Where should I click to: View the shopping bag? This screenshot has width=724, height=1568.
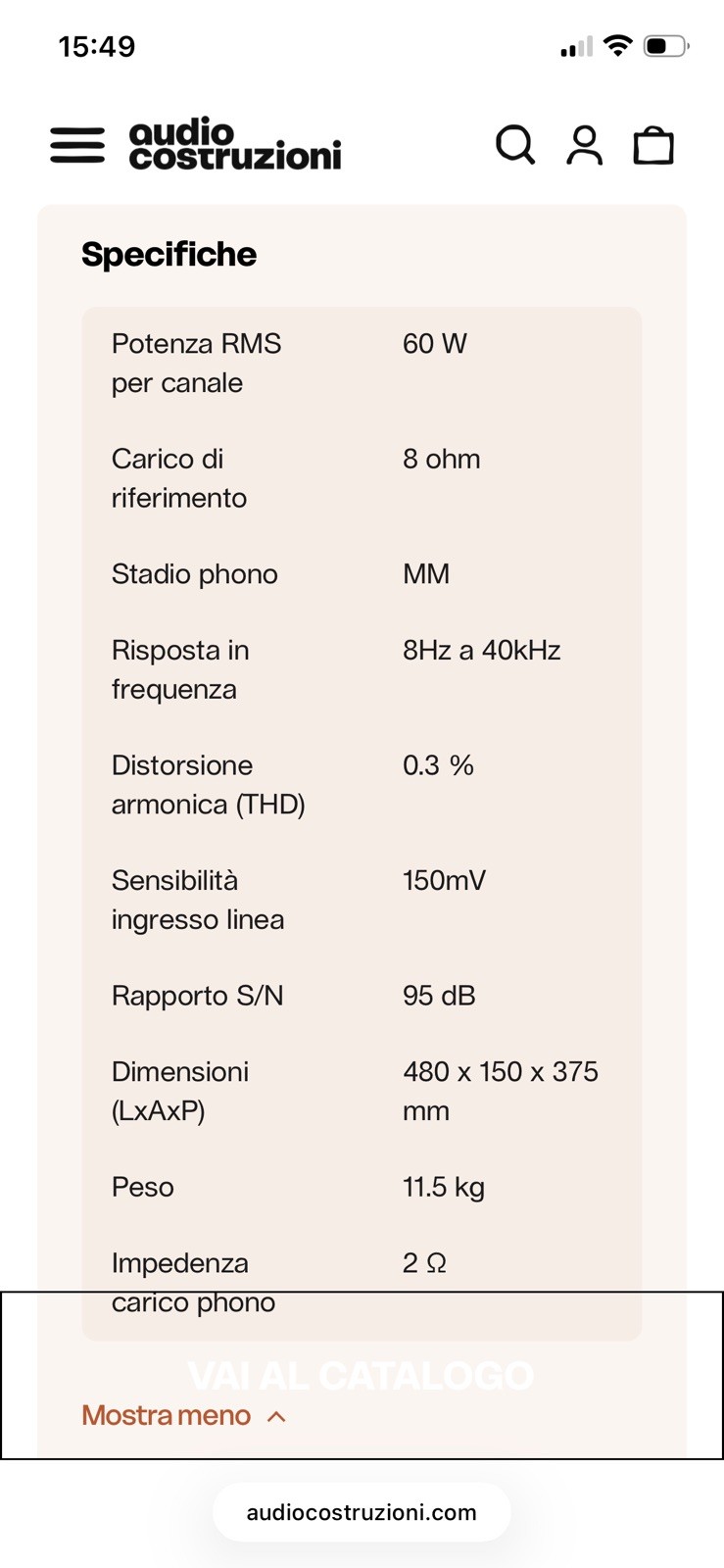coord(653,145)
